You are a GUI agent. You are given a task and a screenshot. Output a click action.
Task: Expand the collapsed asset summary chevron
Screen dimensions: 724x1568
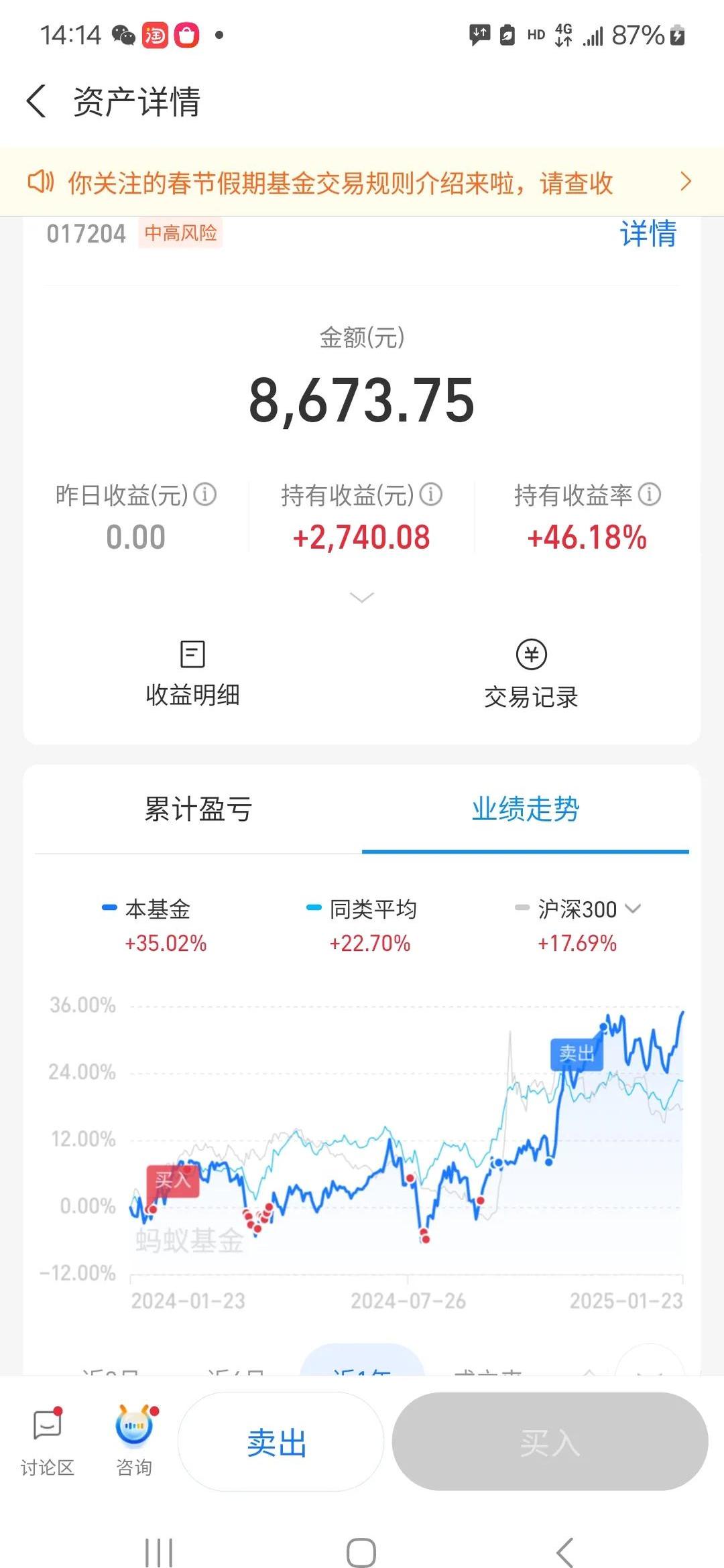pos(361,597)
